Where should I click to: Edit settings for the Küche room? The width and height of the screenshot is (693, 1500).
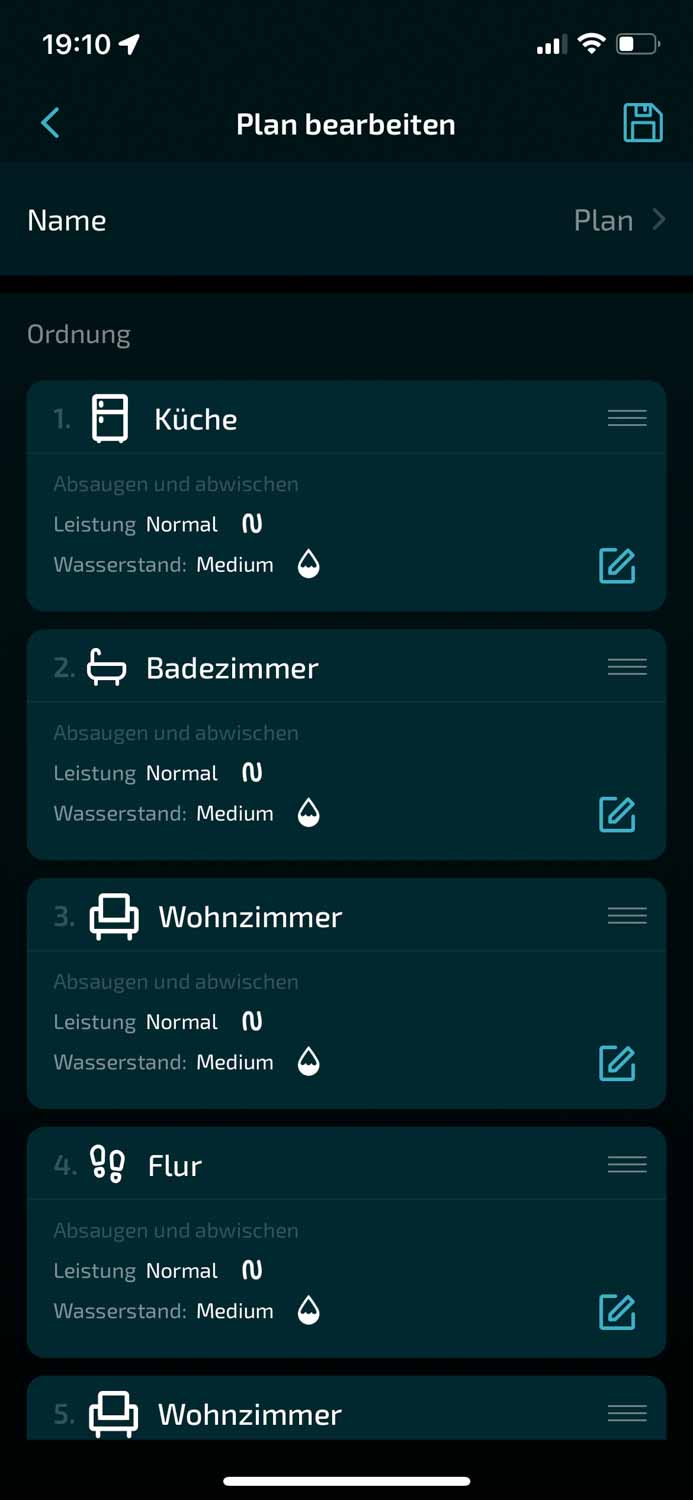pos(617,566)
